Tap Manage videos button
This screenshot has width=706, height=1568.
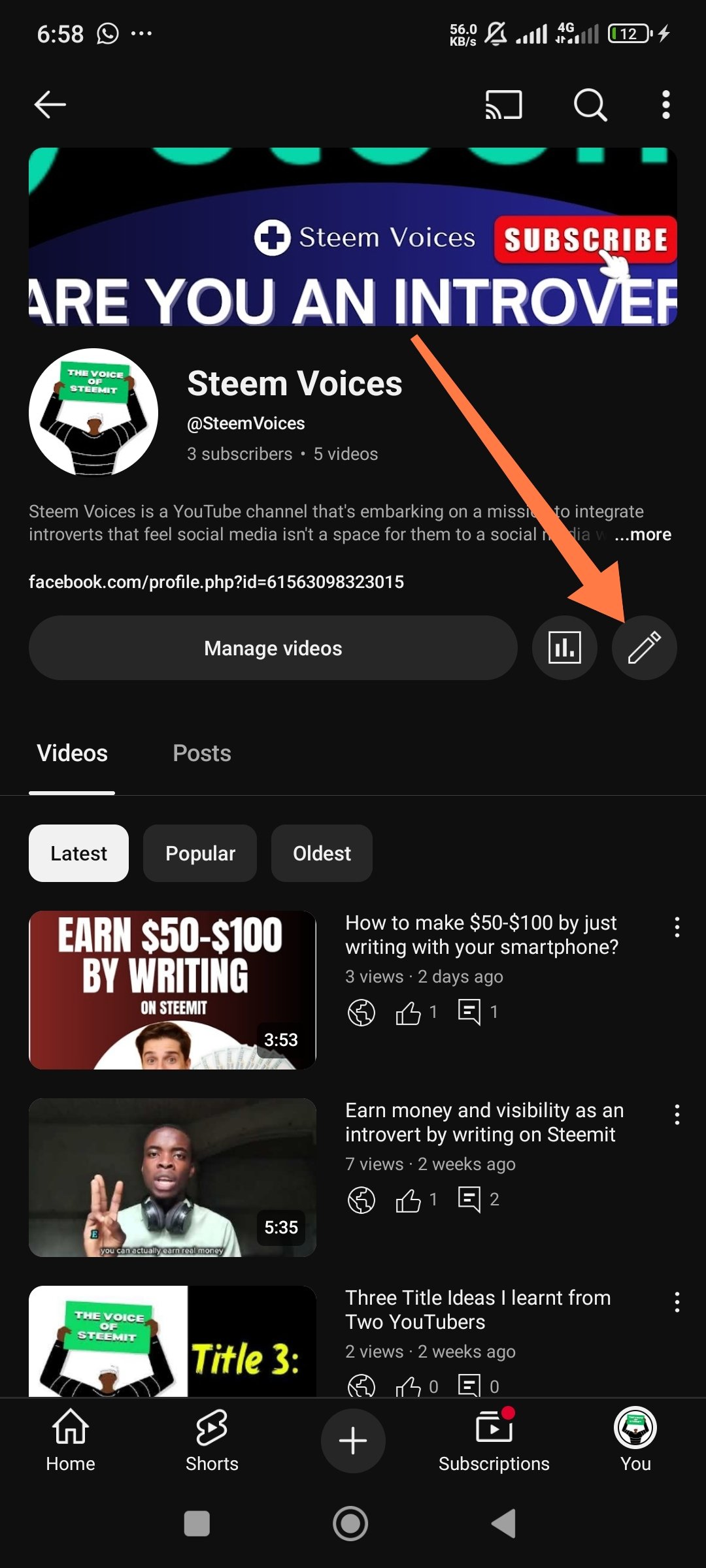pos(273,648)
